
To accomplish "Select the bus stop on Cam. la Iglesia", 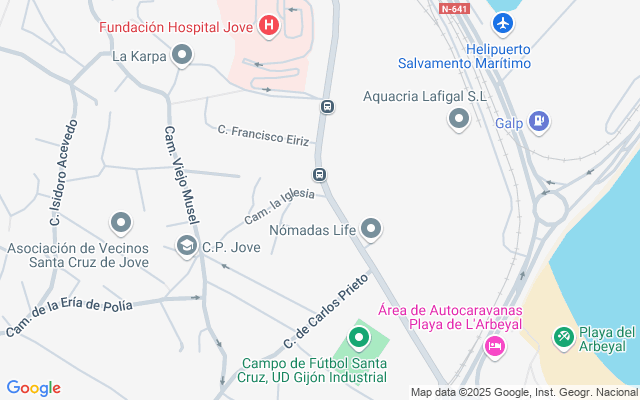I will point(319,175).
